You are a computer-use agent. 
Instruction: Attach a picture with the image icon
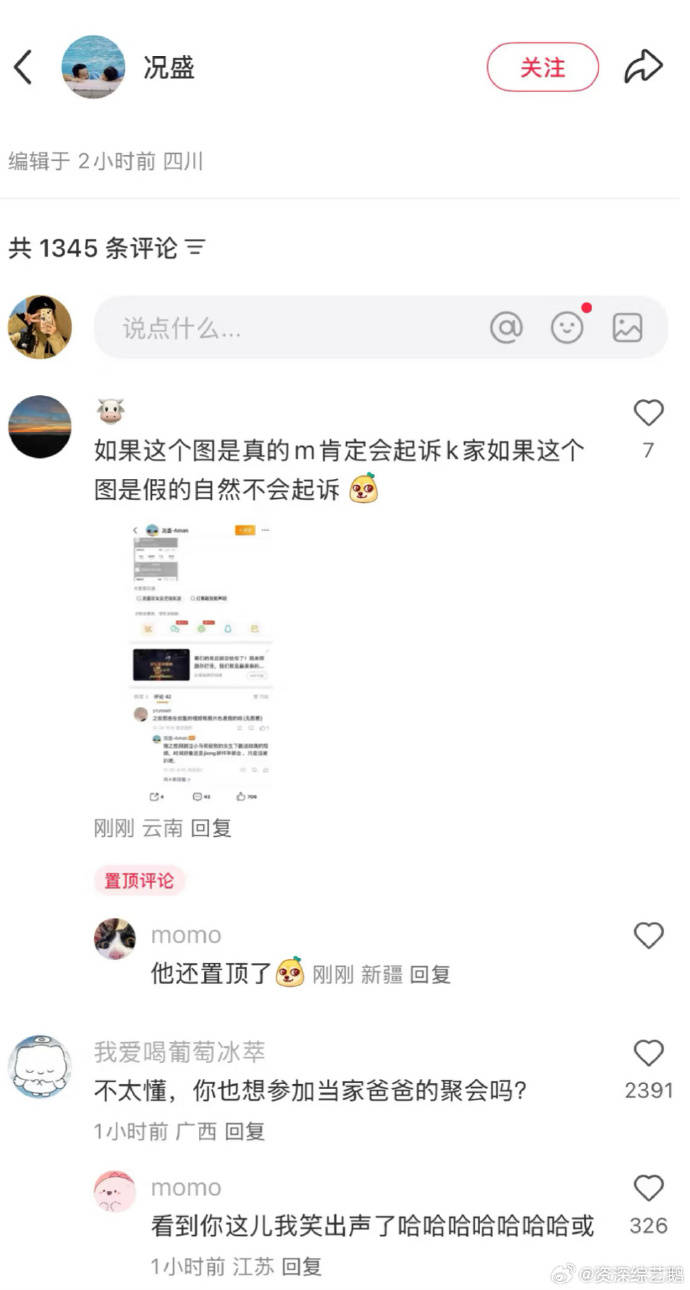click(627, 327)
